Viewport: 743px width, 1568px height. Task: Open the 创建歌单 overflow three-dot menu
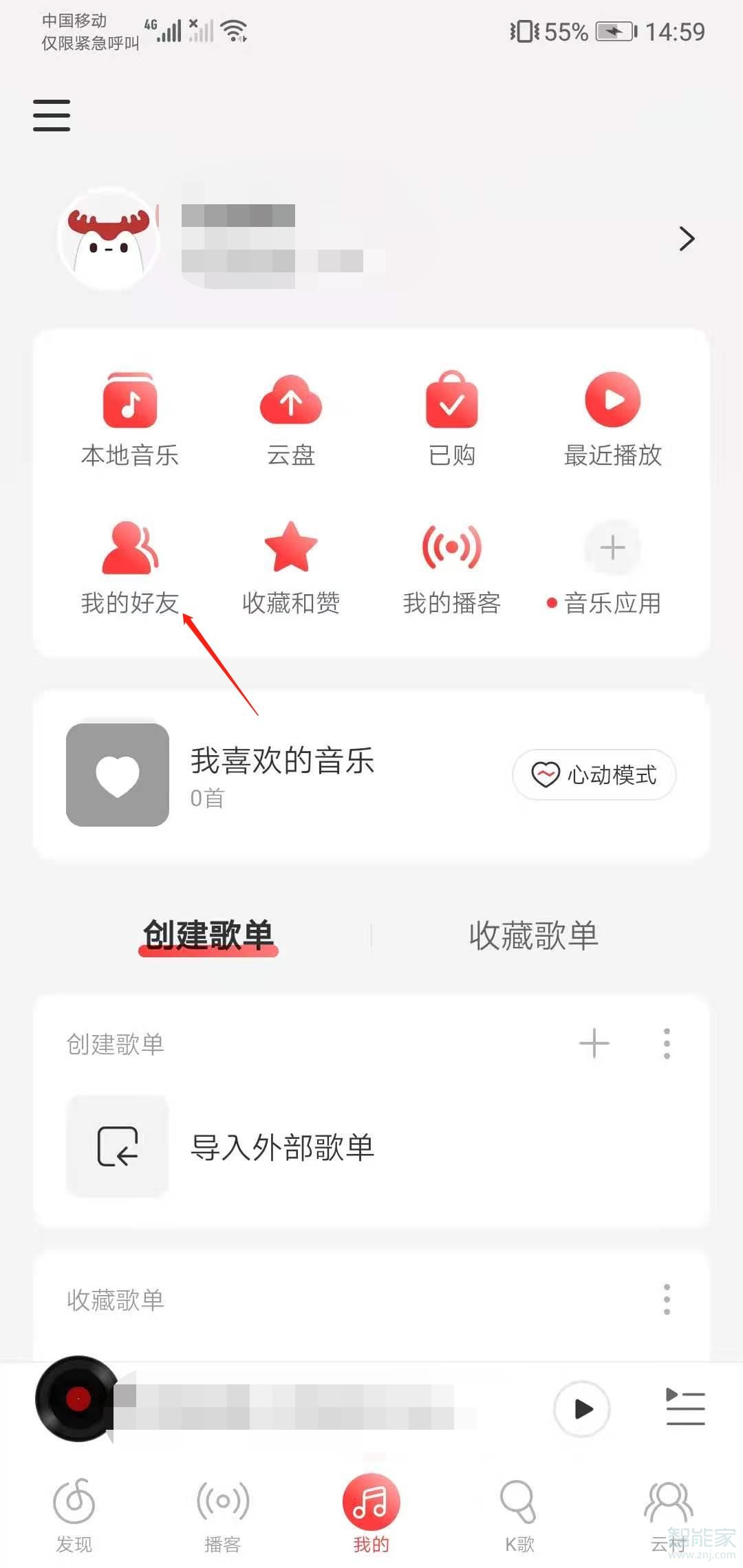click(665, 1043)
